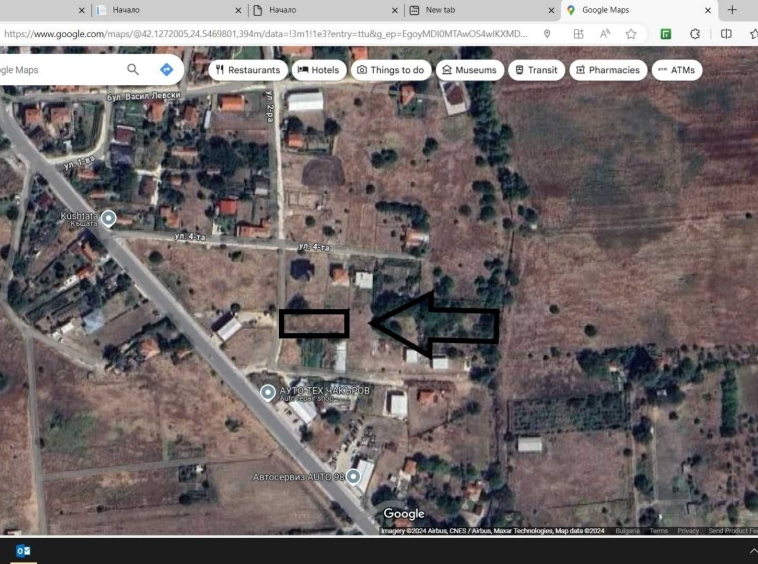
Task: Add page to favorites star
Action: point(631,33)
